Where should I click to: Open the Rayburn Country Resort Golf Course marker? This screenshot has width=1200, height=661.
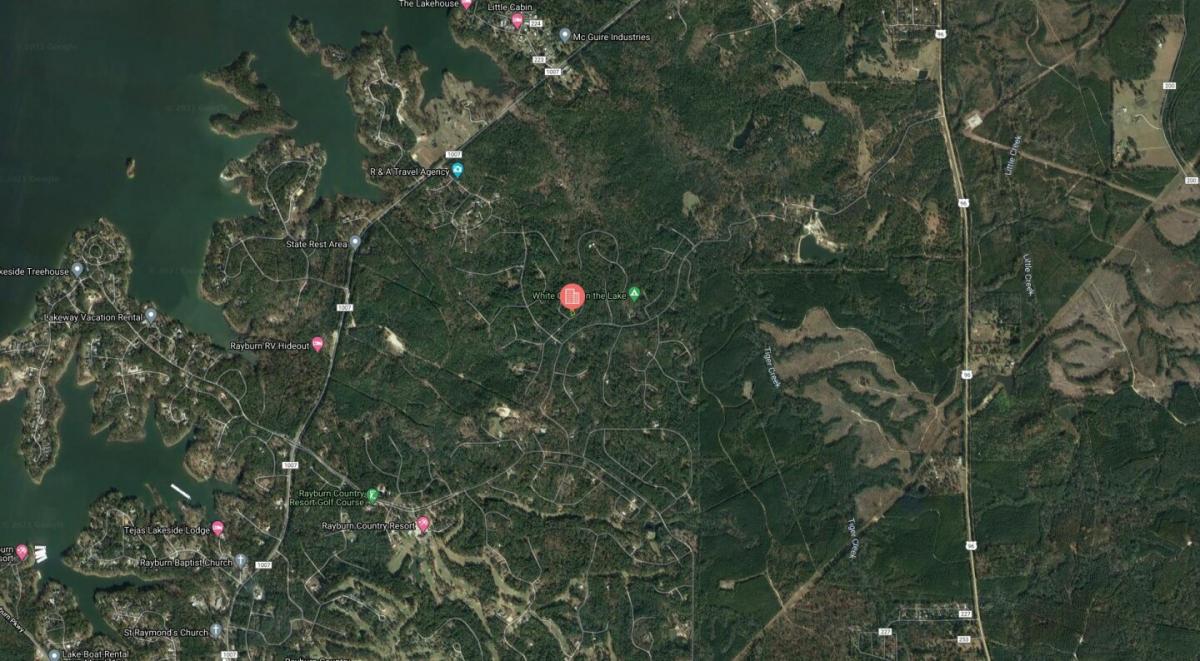[x=372, y=495]
